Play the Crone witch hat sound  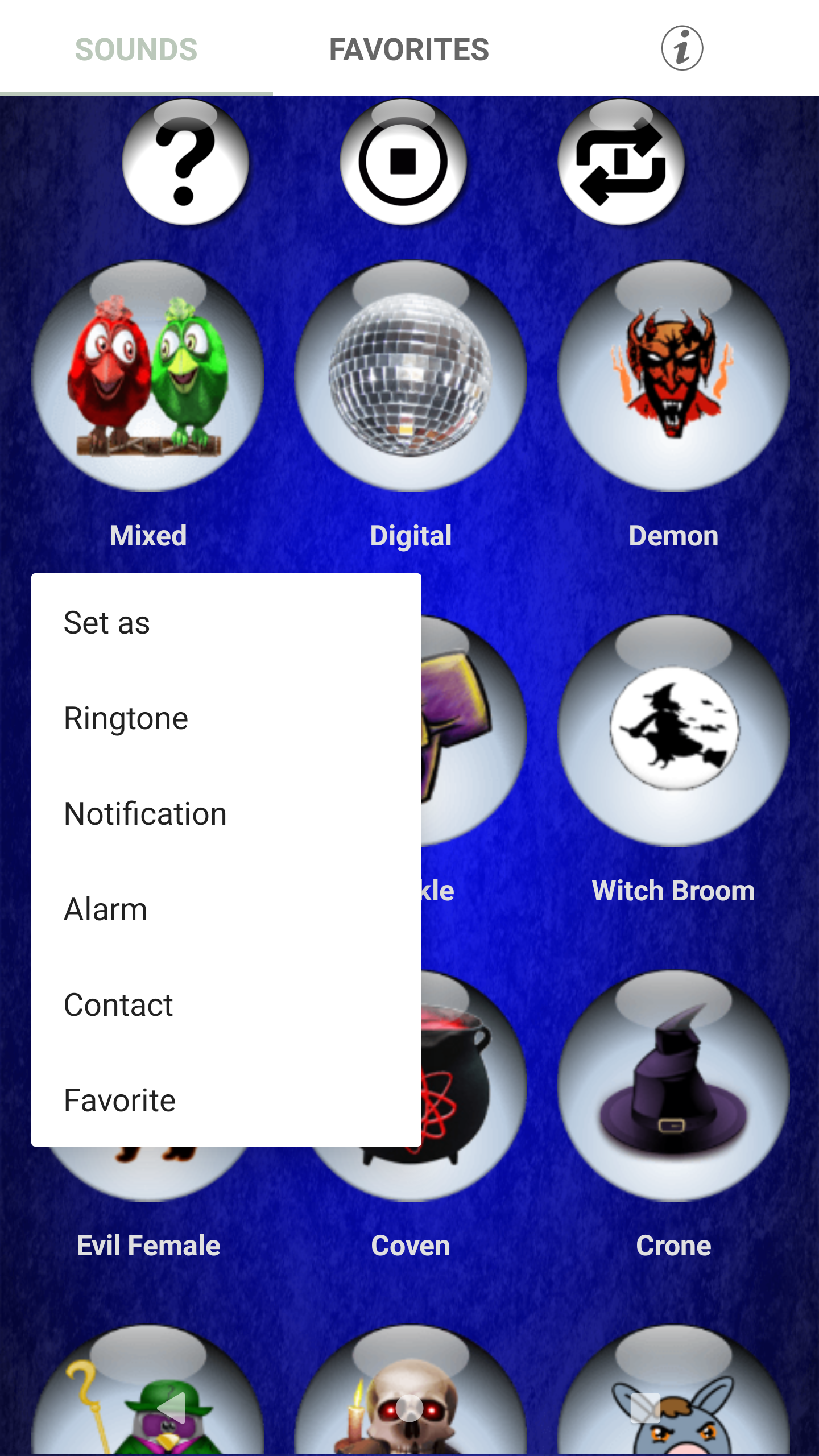click(x=673, y=1085)
